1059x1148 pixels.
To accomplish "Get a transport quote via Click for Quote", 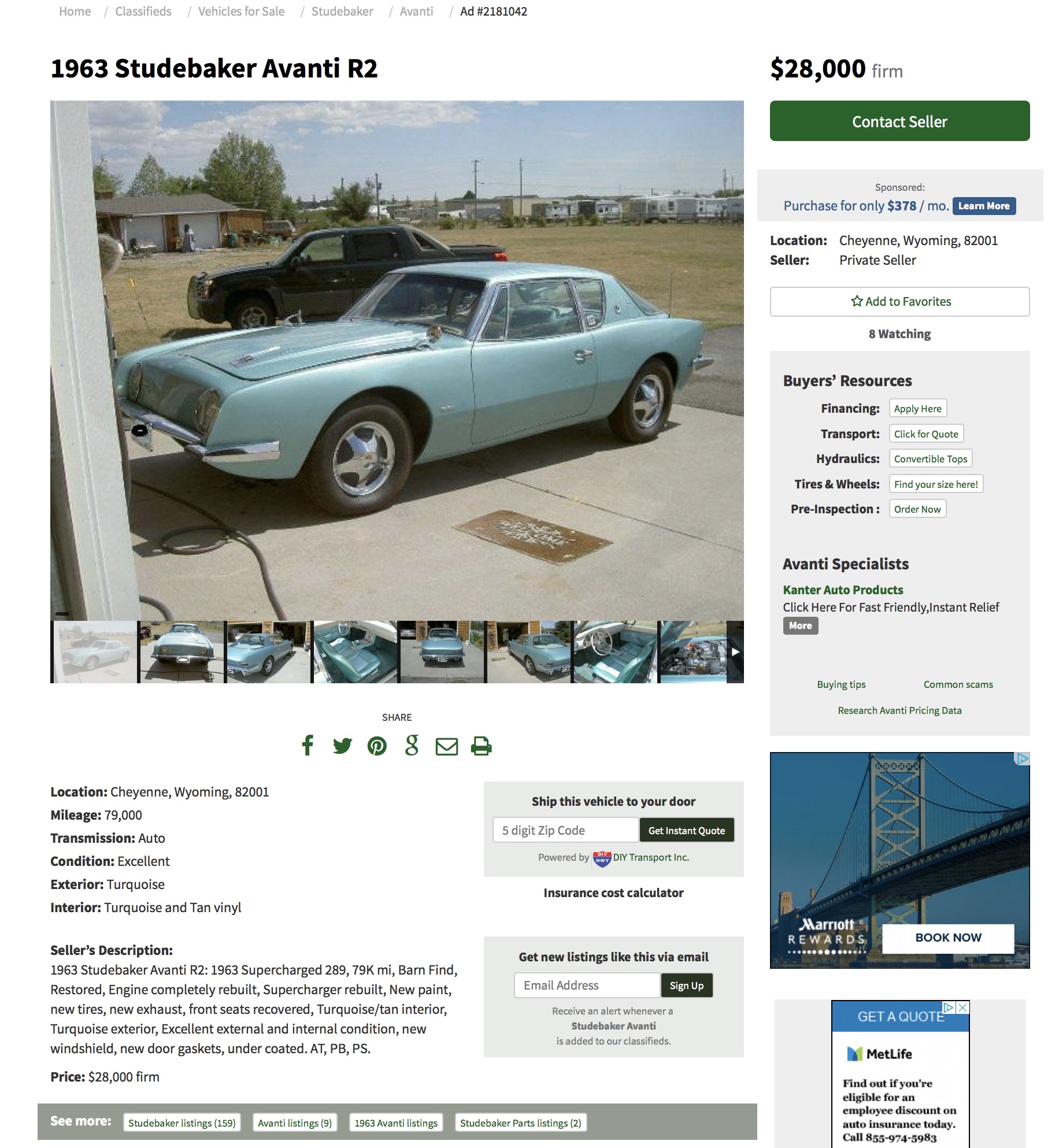I will click(925, 434).
